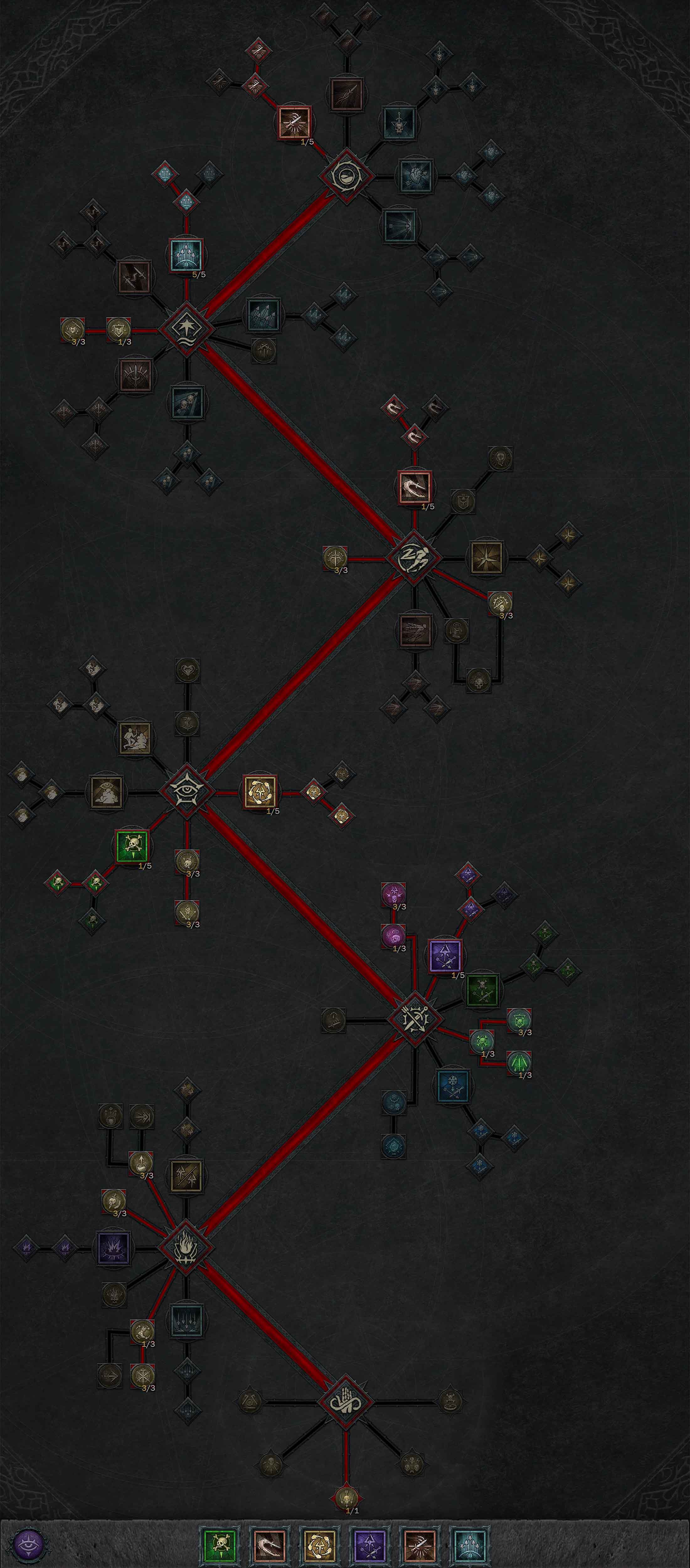Select the crossed-daggers cluster hub node
Viewport: 690px width, 1568px height.
click(x=415, y=1018)
